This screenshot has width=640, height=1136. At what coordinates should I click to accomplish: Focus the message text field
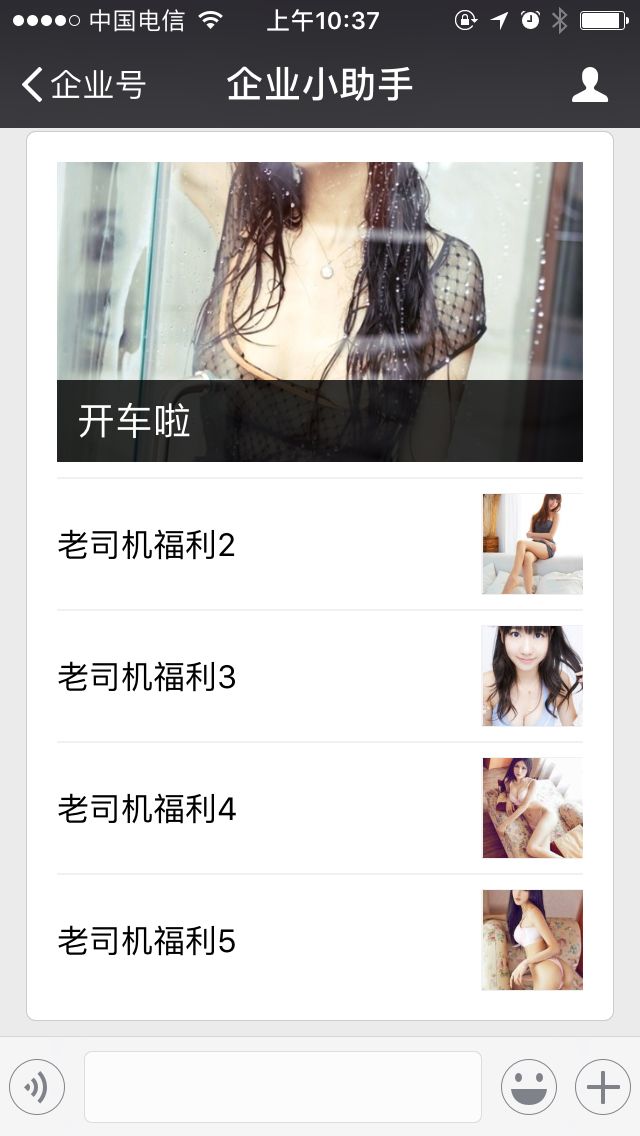(x=283, y=1087)
